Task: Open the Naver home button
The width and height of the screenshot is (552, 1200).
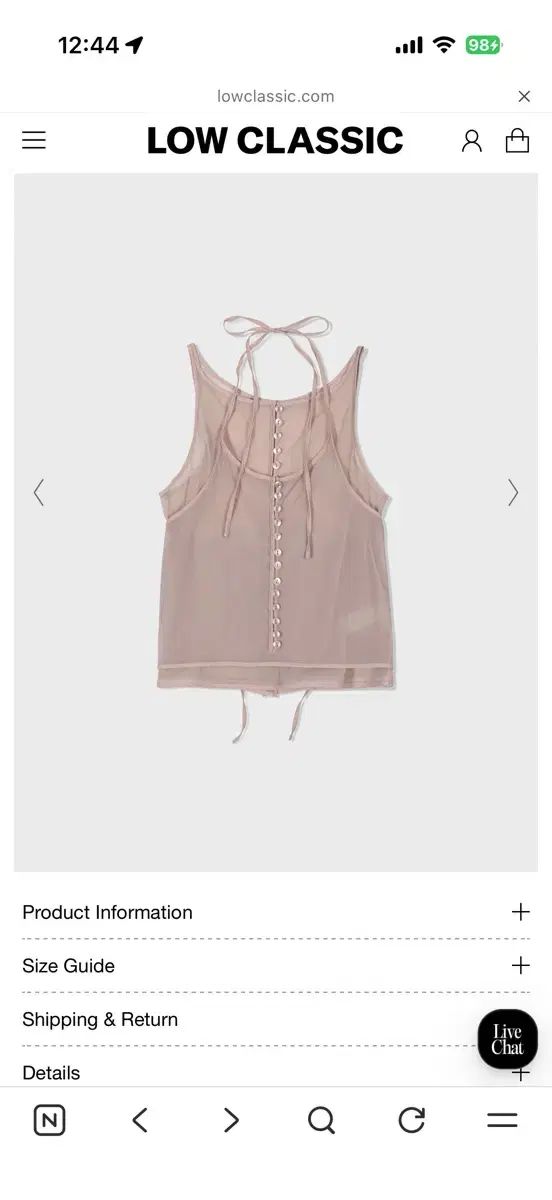Action: [x=49, y=1120]
